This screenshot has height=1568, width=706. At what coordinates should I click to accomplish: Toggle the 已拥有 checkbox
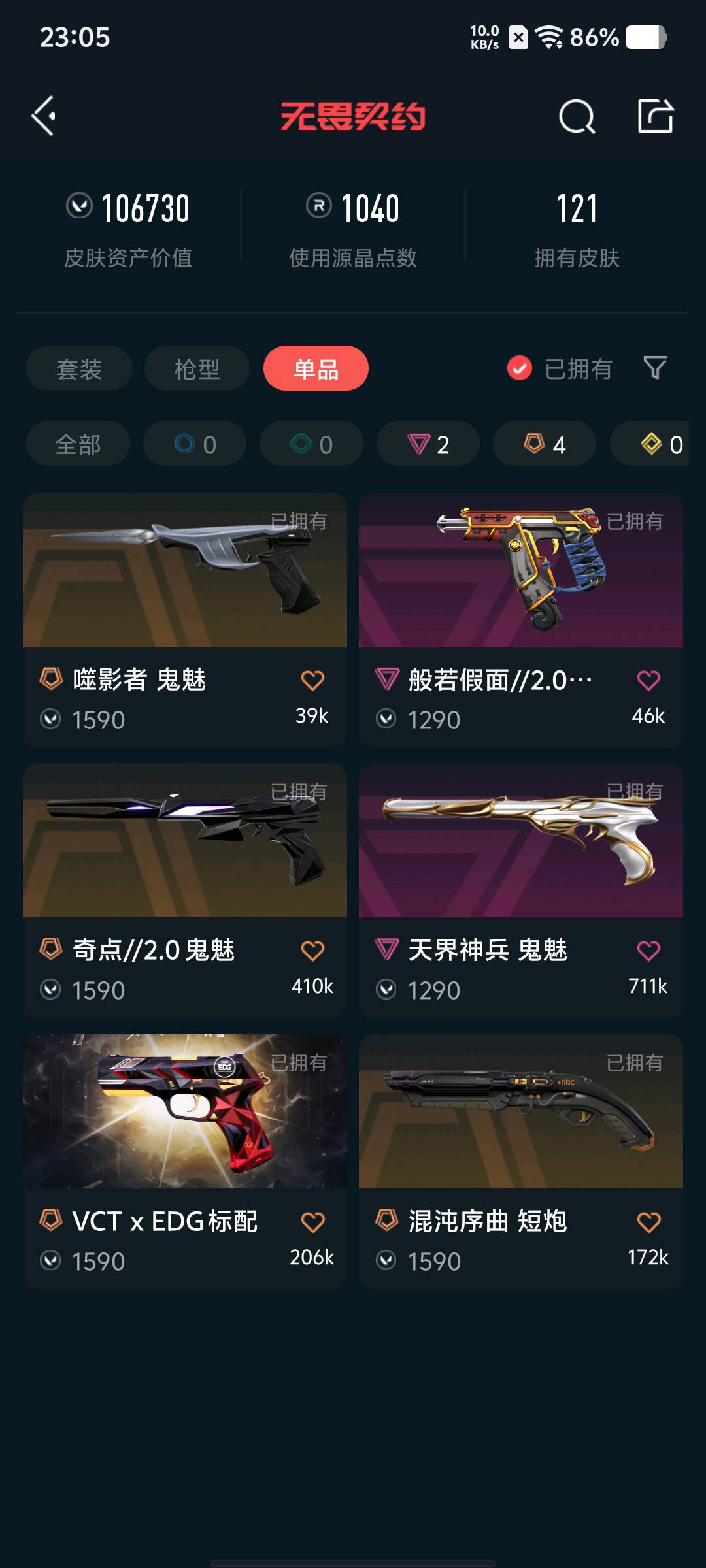pyautogui.click(x=520, y=368)
